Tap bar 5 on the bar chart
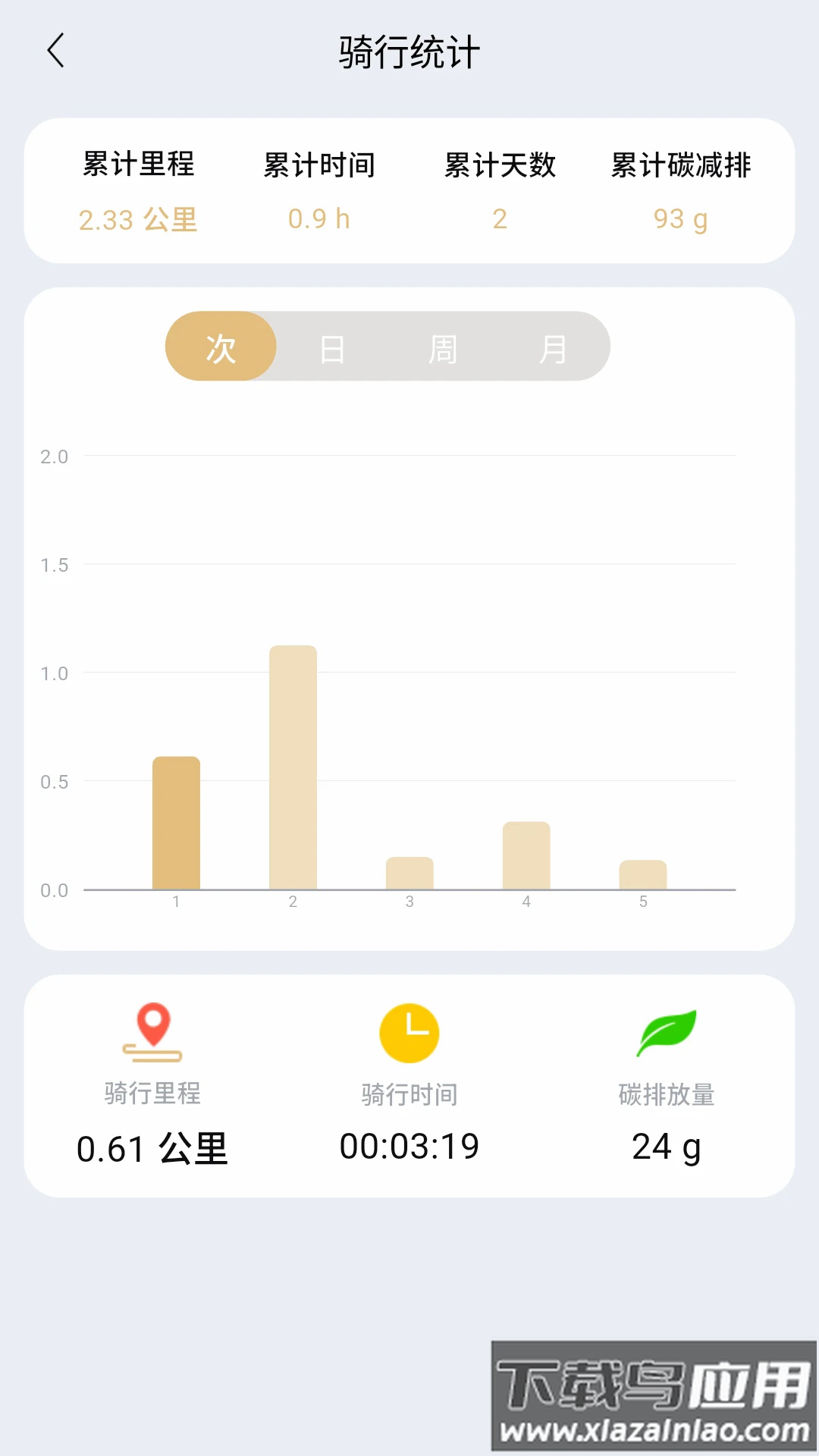This screenshot has height=1456, width=819. pyautogui.click(x=643, y=872)
